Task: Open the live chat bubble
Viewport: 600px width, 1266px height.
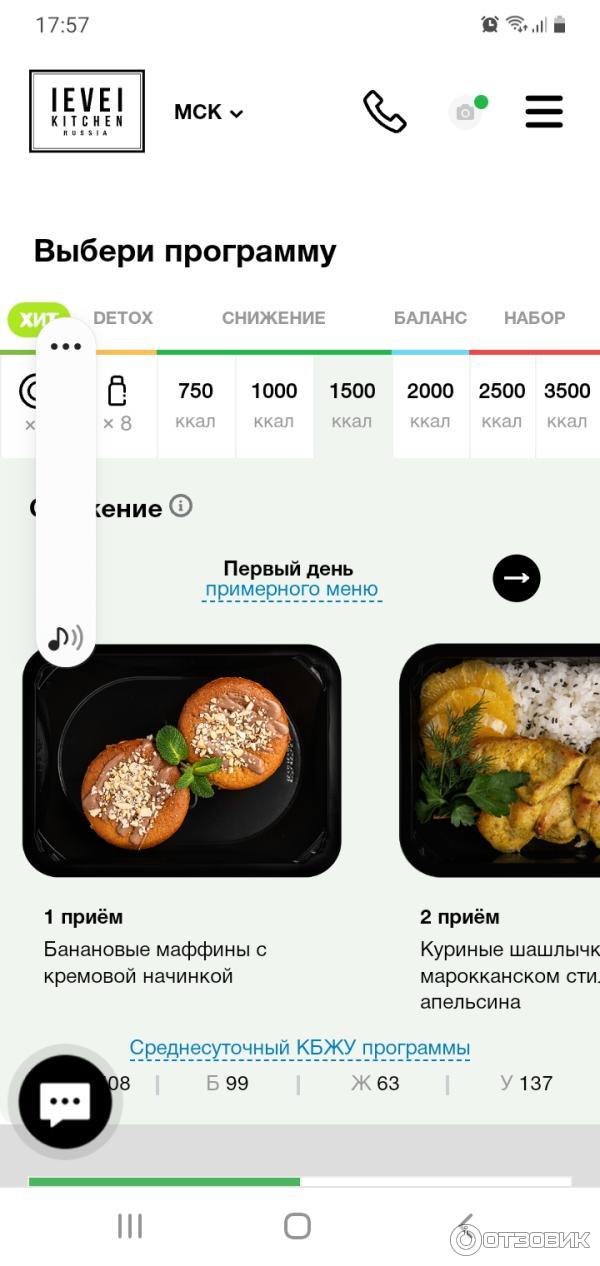Action: pyautogui.click(x=65, y=1102)
